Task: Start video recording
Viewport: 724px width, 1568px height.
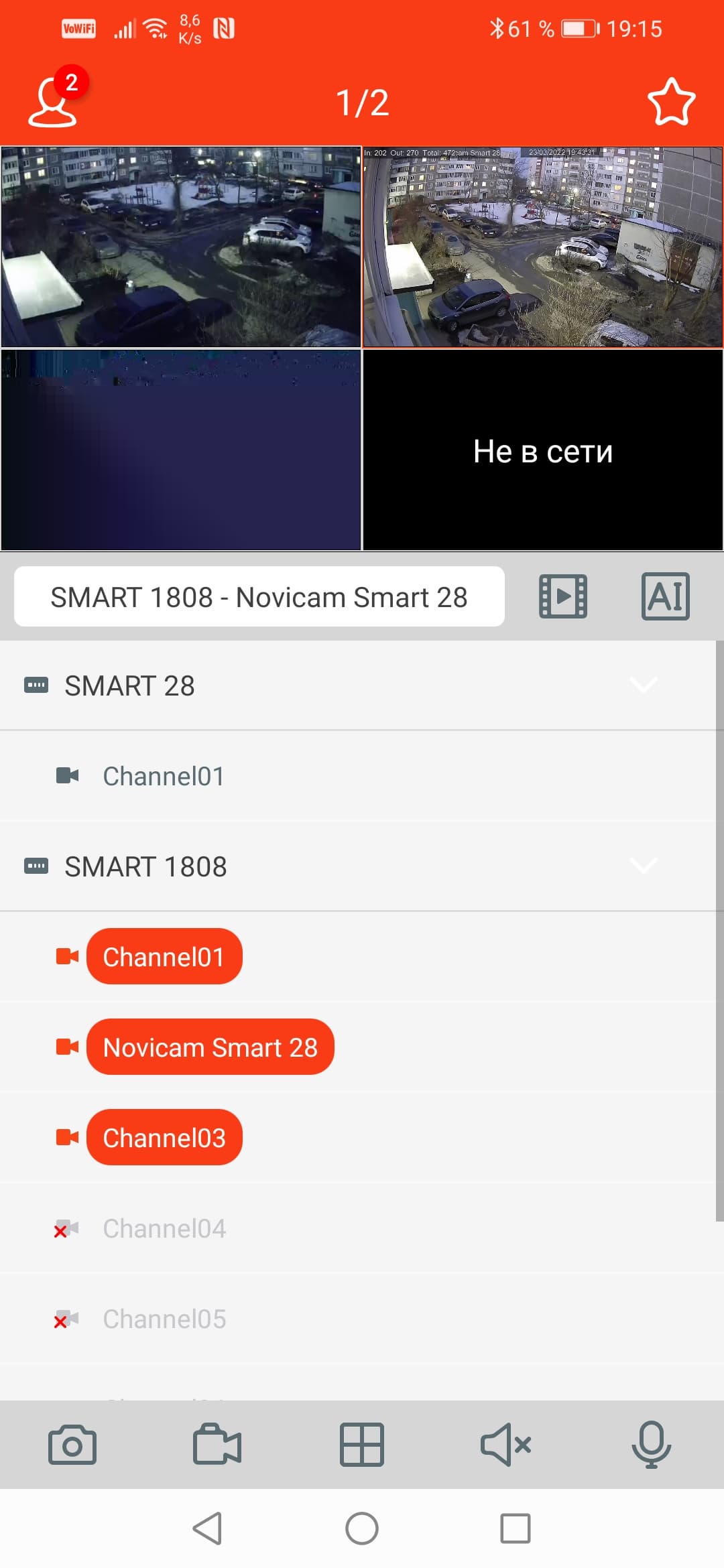Action: (217, 1445)
